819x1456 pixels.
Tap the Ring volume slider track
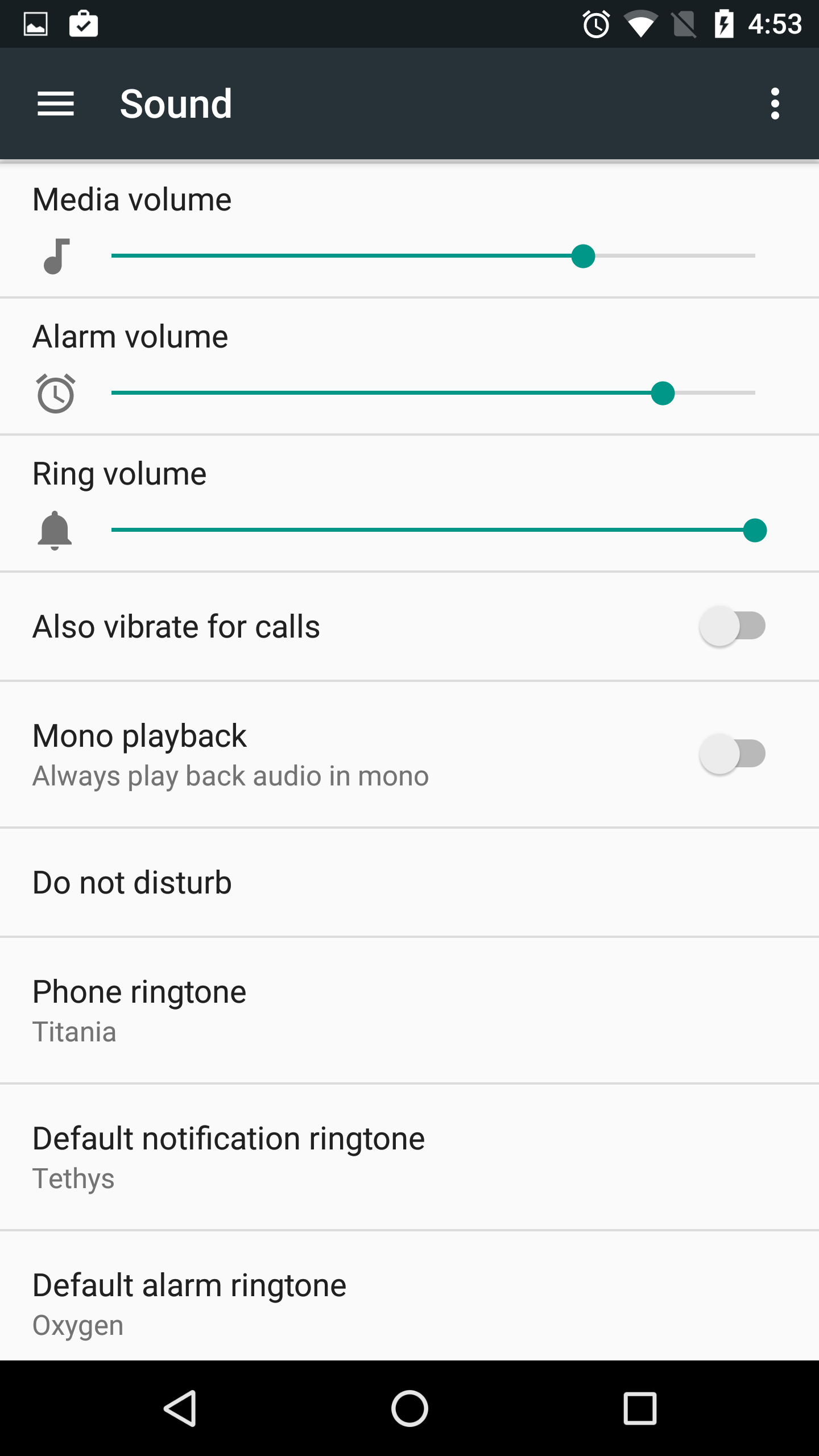[432, 530]
